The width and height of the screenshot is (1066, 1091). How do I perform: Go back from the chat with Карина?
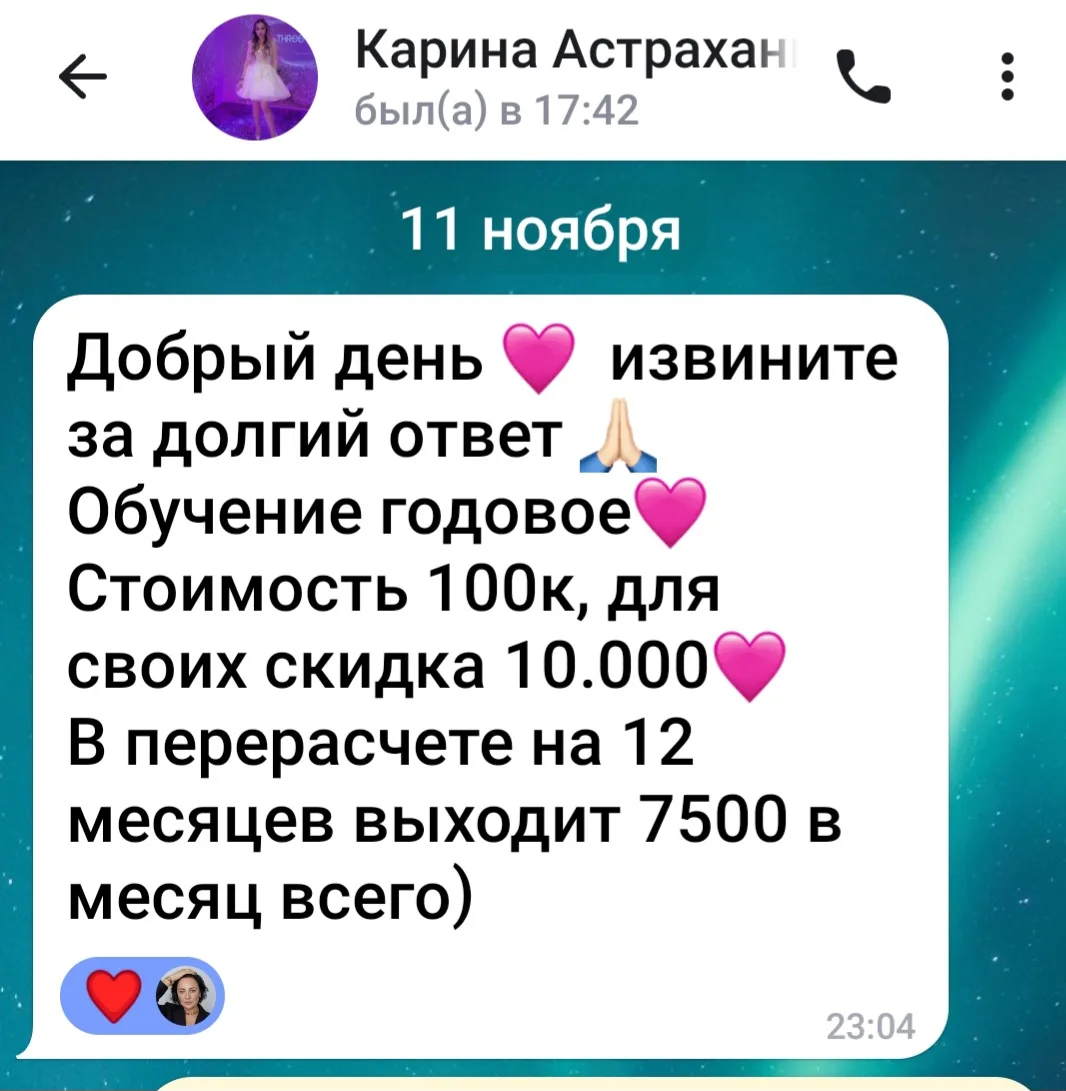pos(84,77)
